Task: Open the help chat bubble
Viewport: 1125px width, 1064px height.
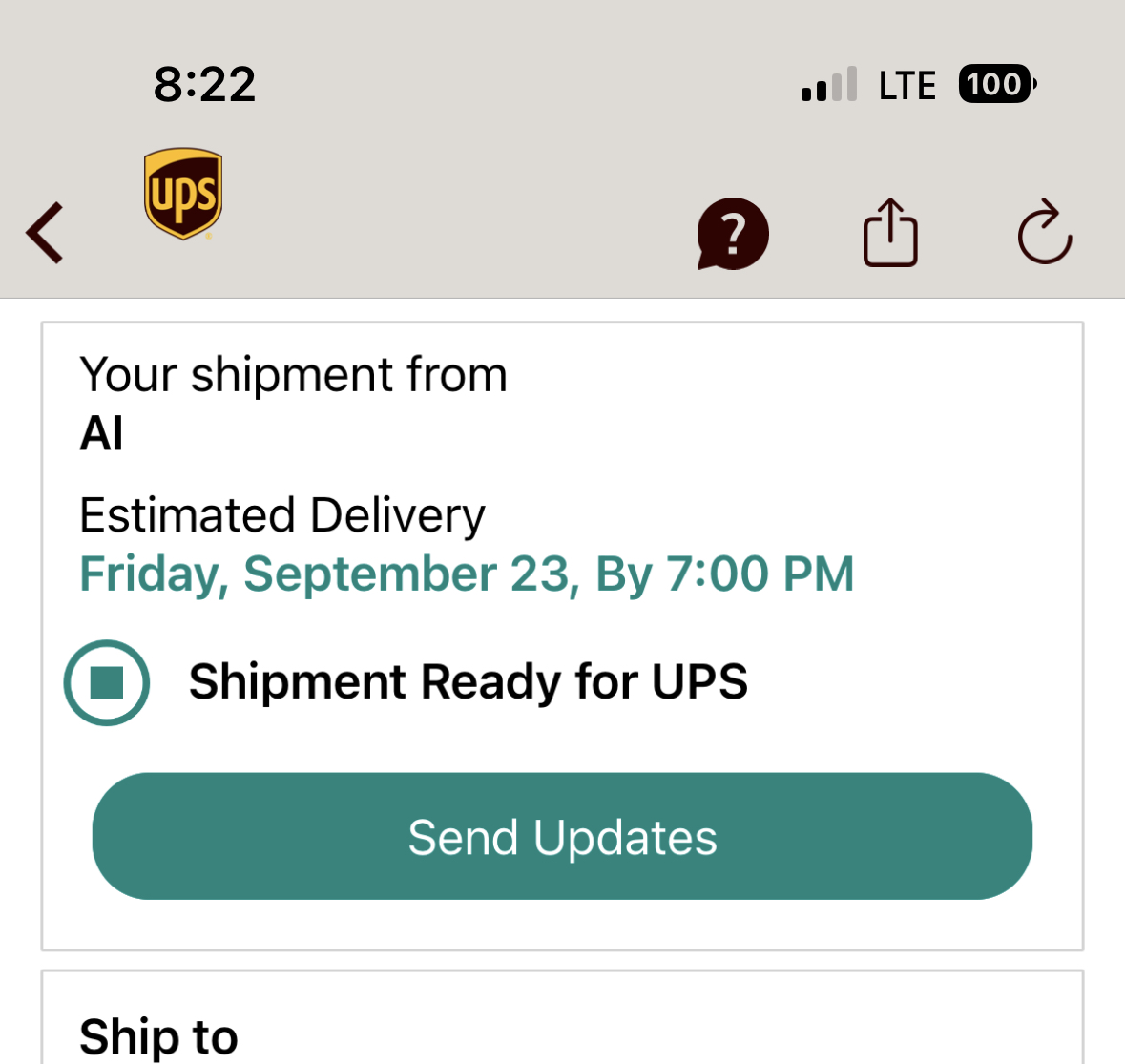Action: [733, 234]
